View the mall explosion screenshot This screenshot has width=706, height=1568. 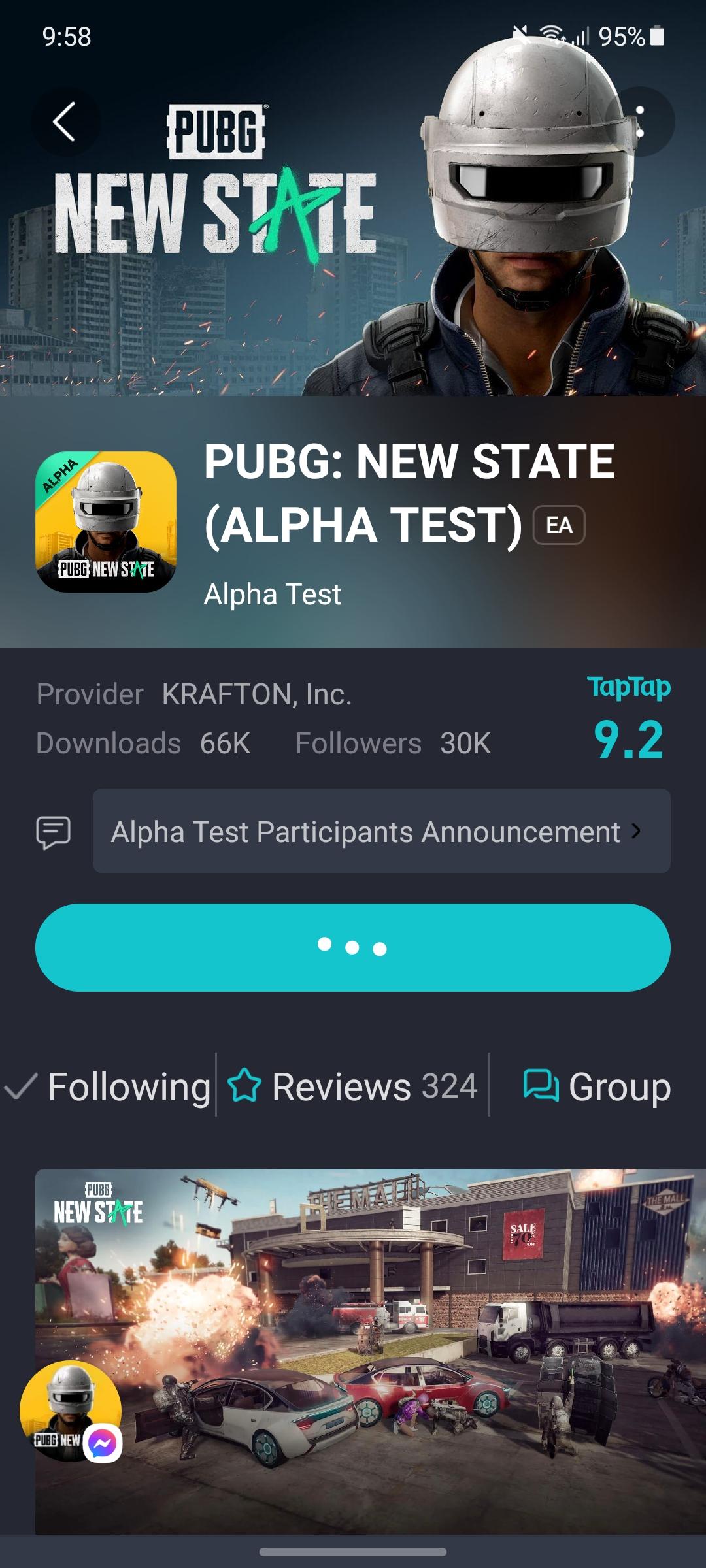click(392, 1339)
